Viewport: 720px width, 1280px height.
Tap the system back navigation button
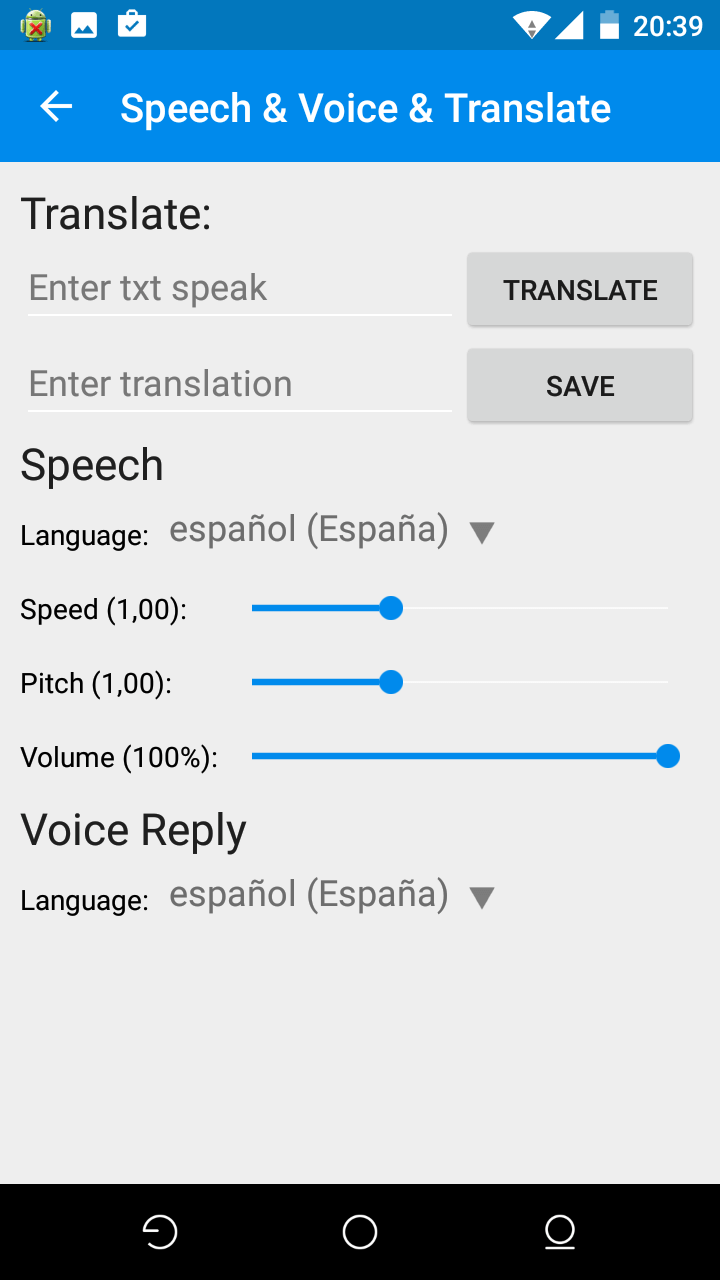click(x=160, y=1232)
